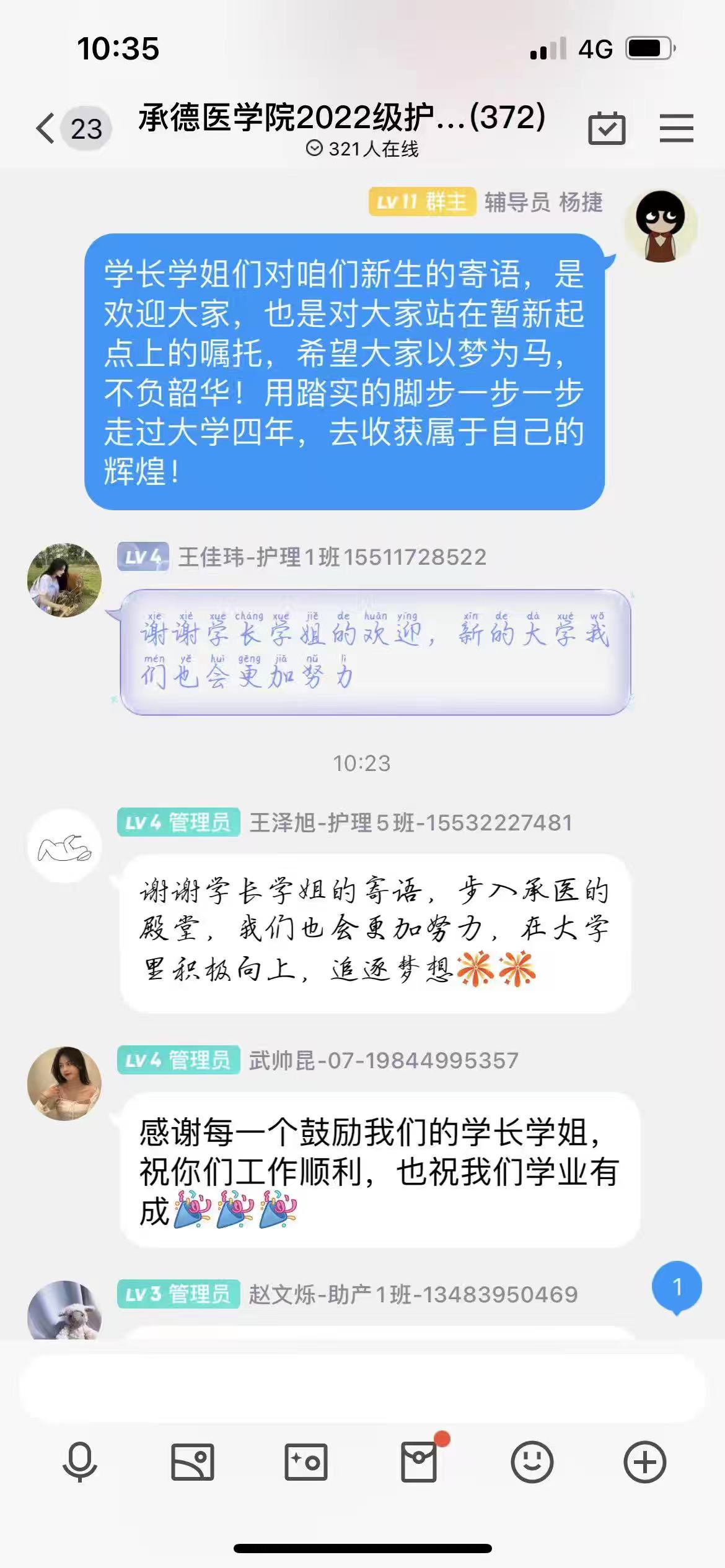Open the group settings menu
This screenshot has height=1568, width=725.
pos(676,128)
